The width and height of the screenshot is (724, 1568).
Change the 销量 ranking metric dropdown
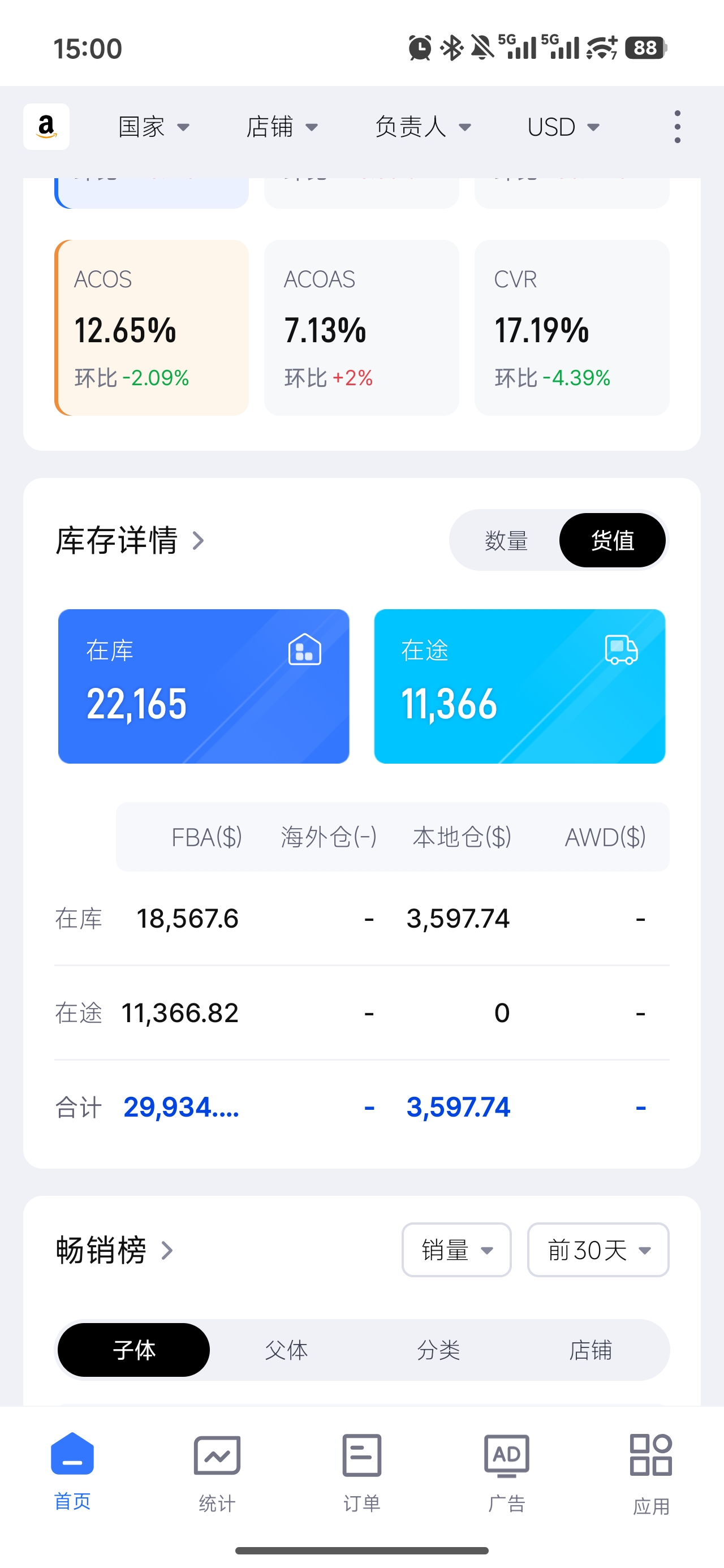(456, 1250)
